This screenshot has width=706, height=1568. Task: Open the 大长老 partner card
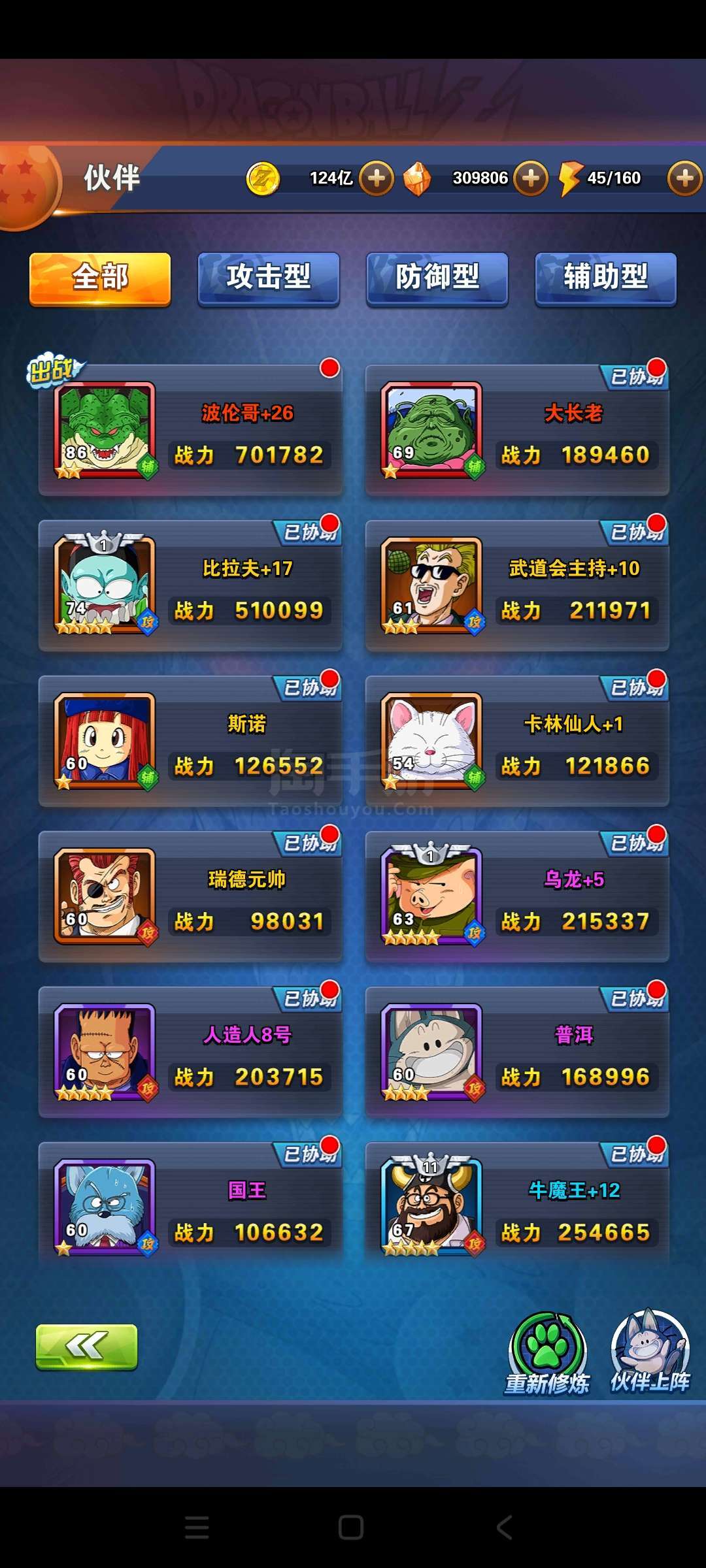pos(517,431)
